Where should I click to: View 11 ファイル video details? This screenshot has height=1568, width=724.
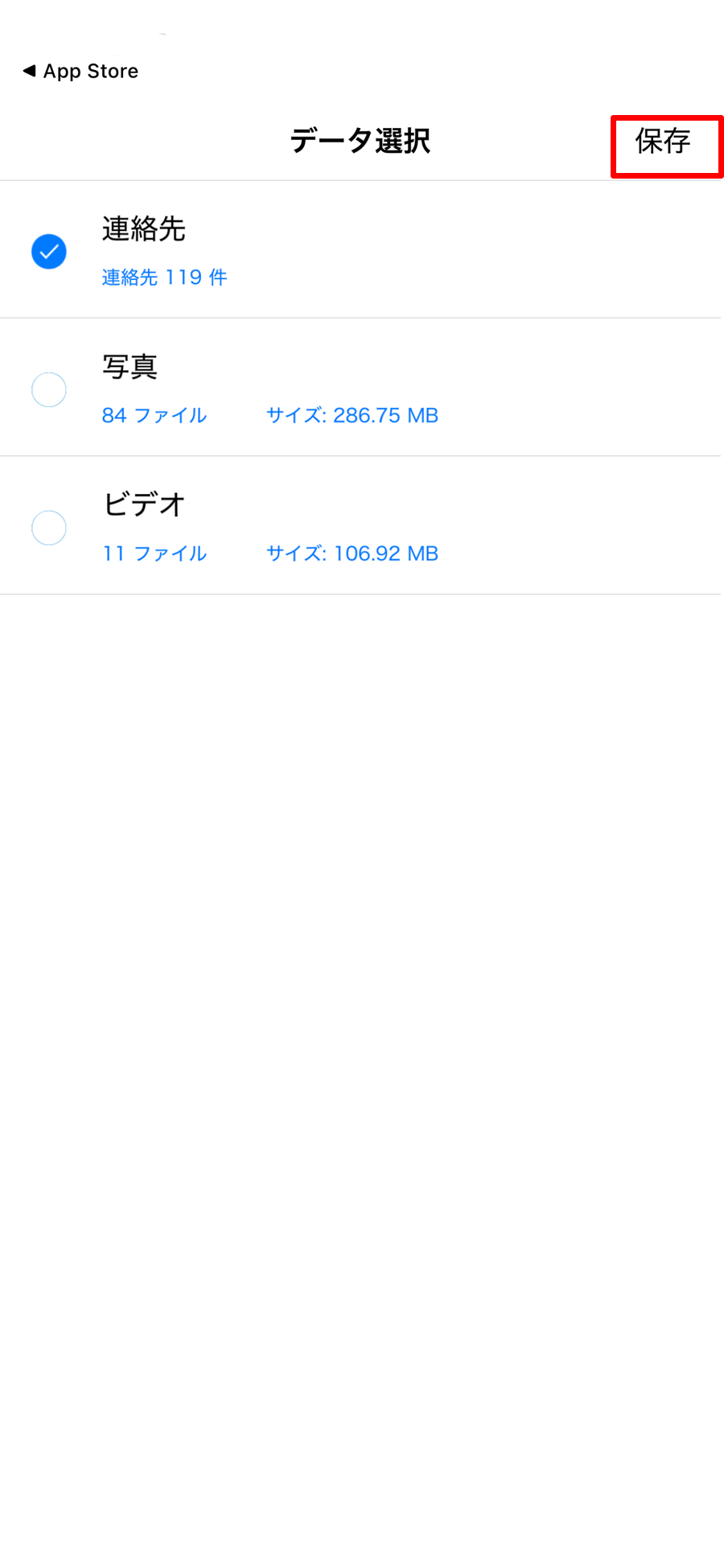pos(154,554)
